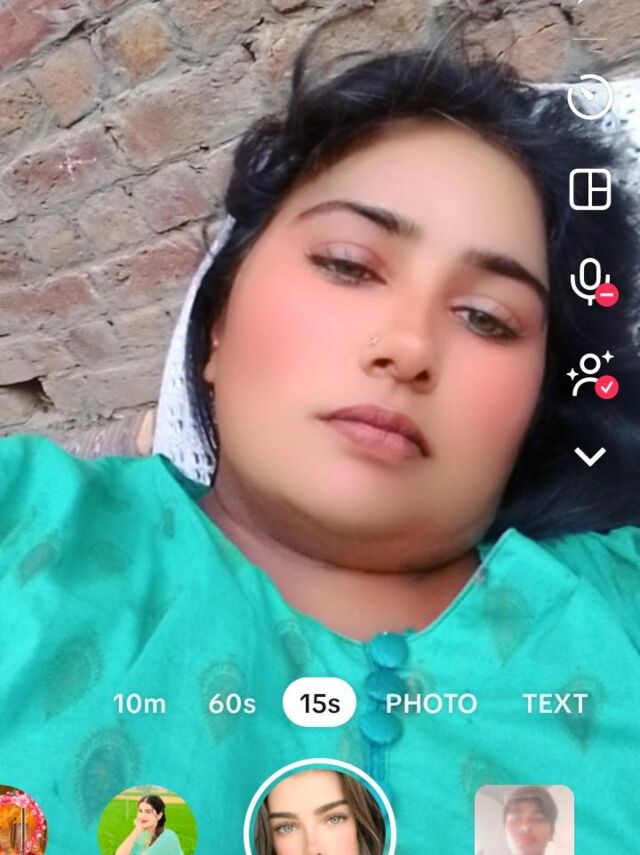Open the grid layout option
The height and width of the screenshot is (855, 640).
(x=590, y=189)
